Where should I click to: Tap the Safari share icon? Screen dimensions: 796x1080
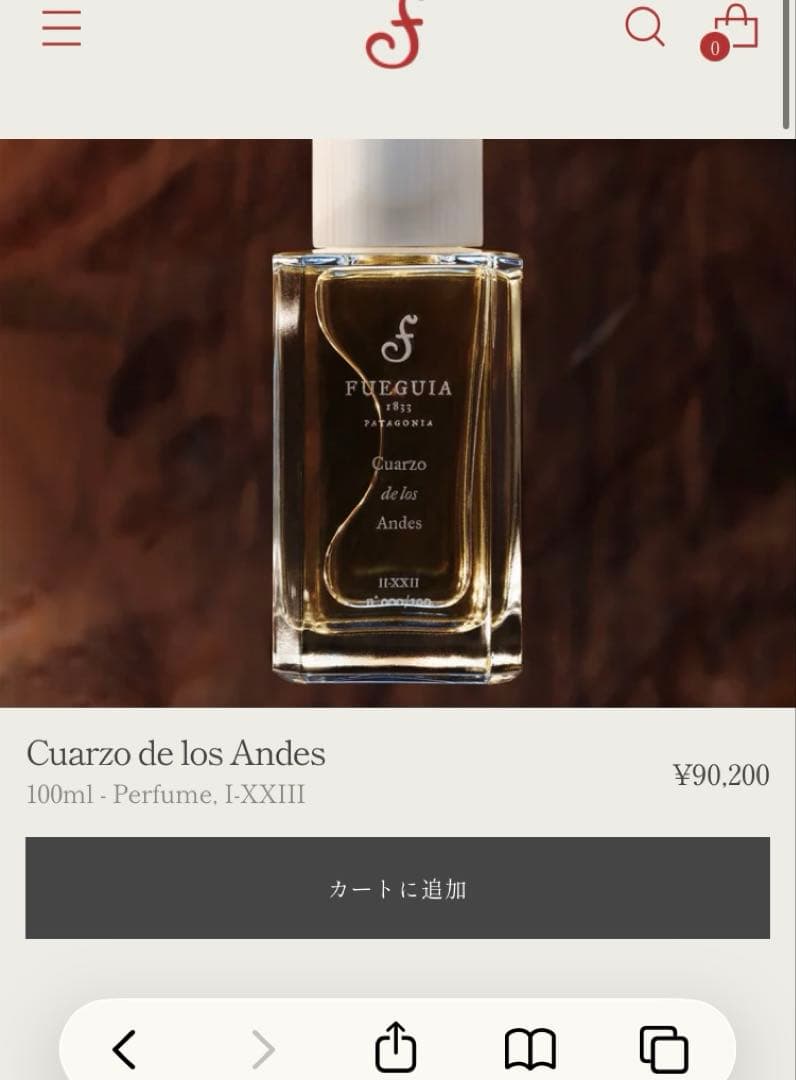397,1048
